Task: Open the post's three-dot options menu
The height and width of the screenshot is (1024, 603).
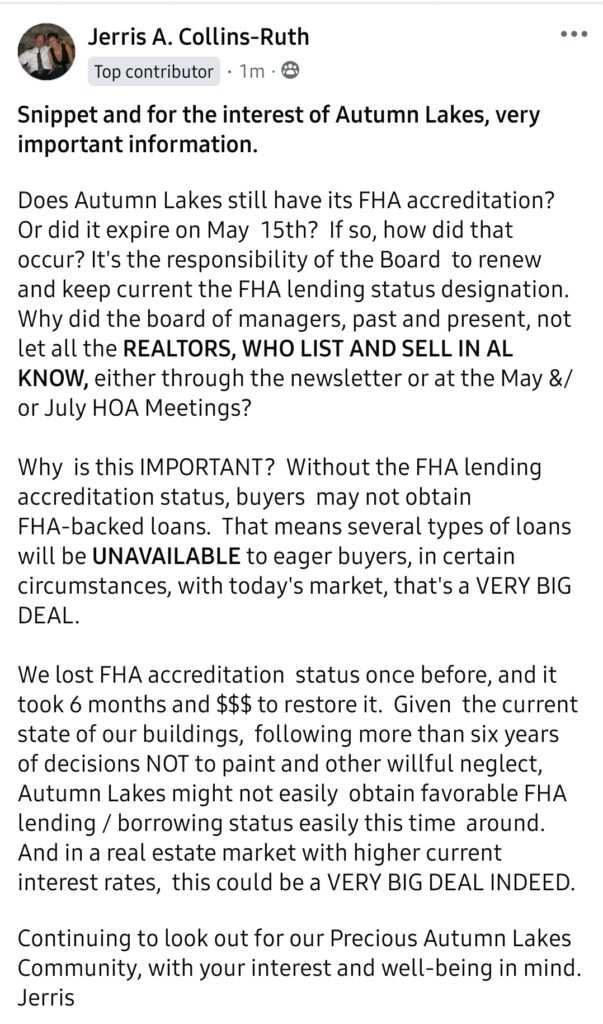Action: click(x=573, y=34)
